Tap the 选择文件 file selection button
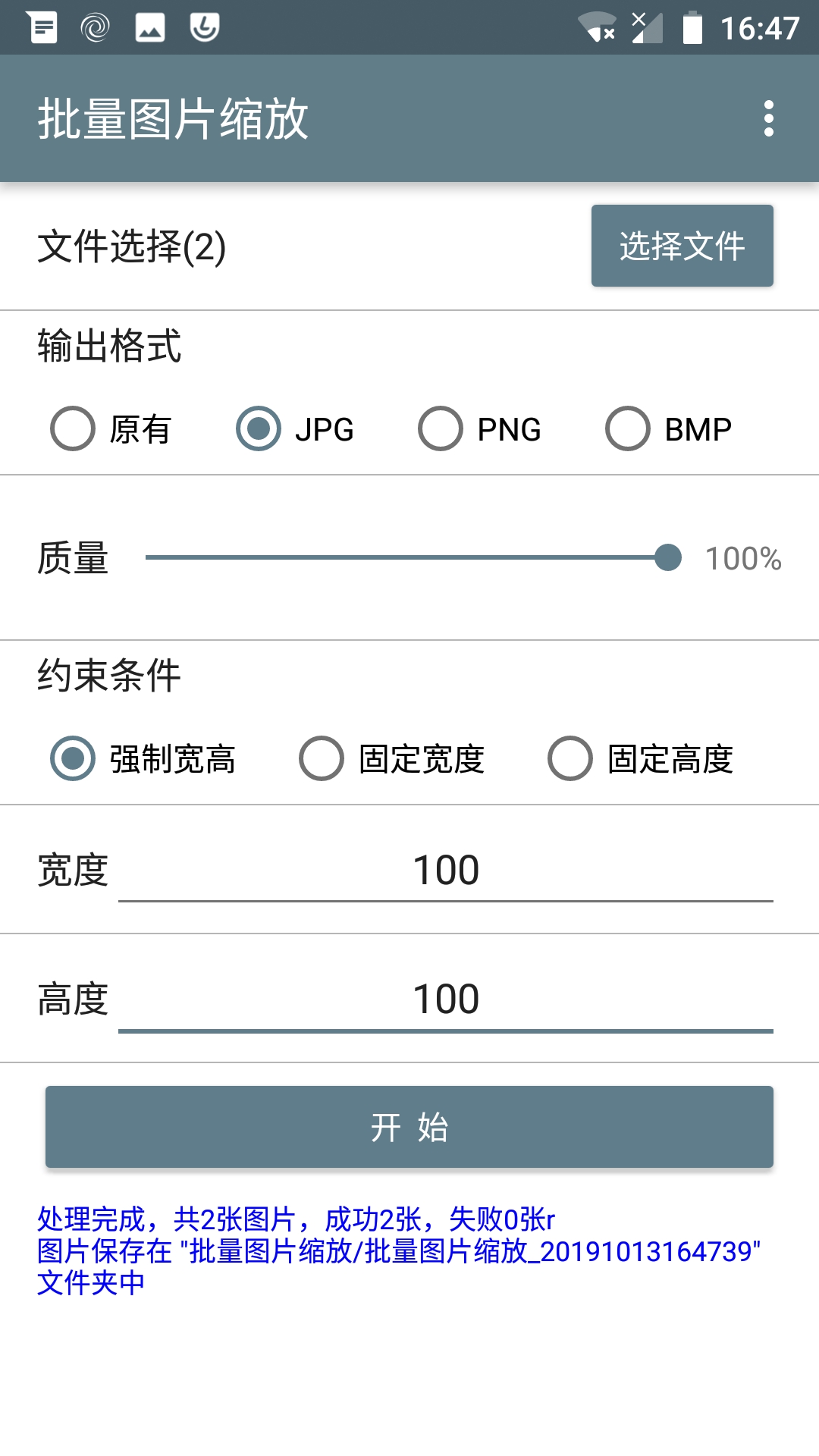819x1456 pixels. point(681,245)
